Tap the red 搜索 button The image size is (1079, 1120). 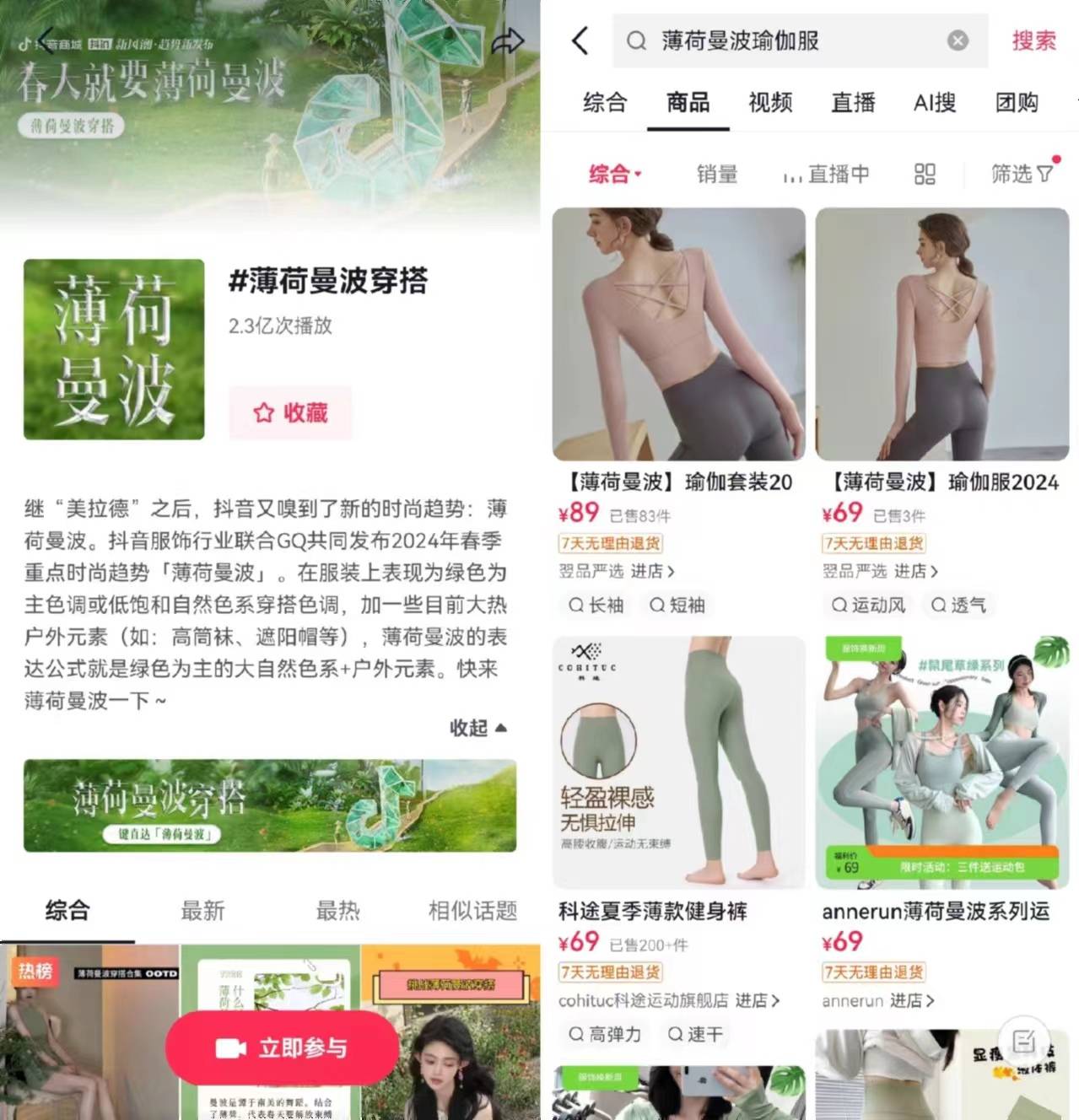click(1033, 40)
